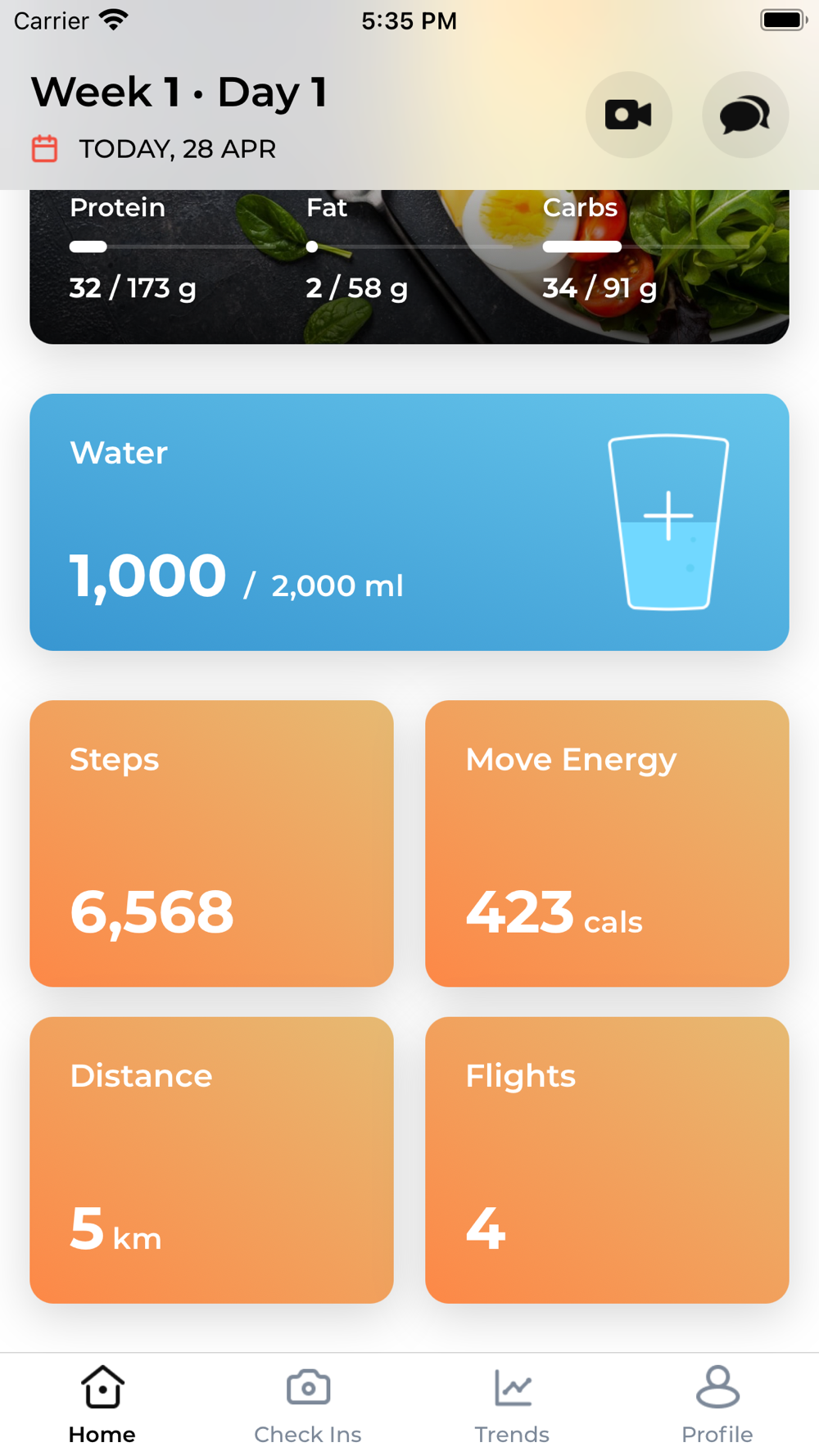Image resolution: width=819 pixels, height=1456 pixels.
Task: Open the Flights card
Action: [607, 1160]
